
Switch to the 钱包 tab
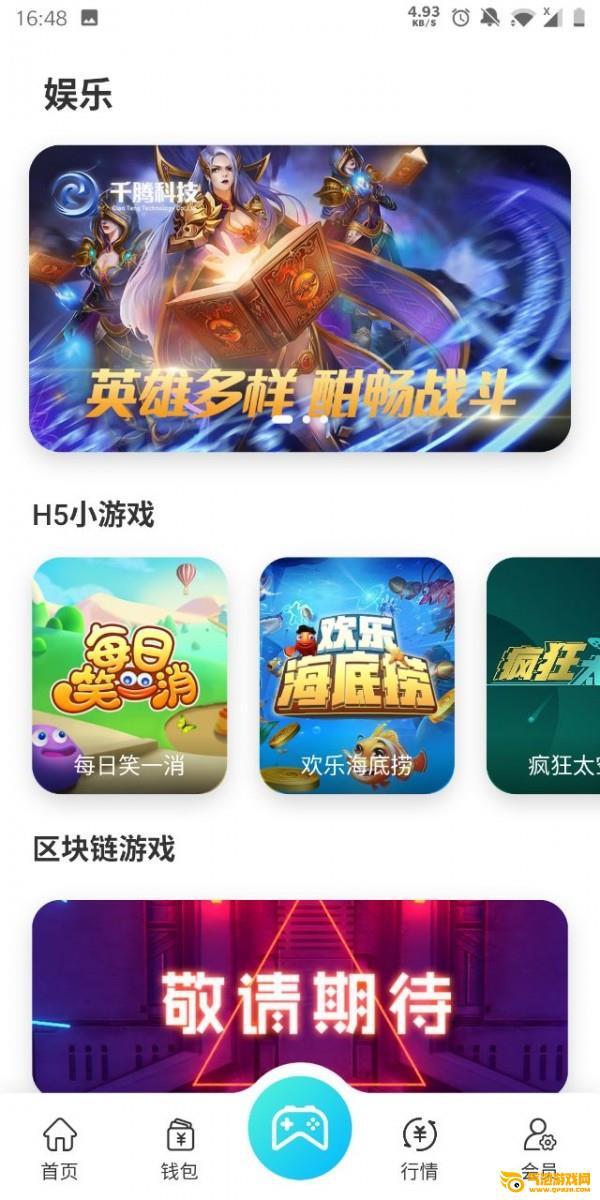(x=180, y=1148)
